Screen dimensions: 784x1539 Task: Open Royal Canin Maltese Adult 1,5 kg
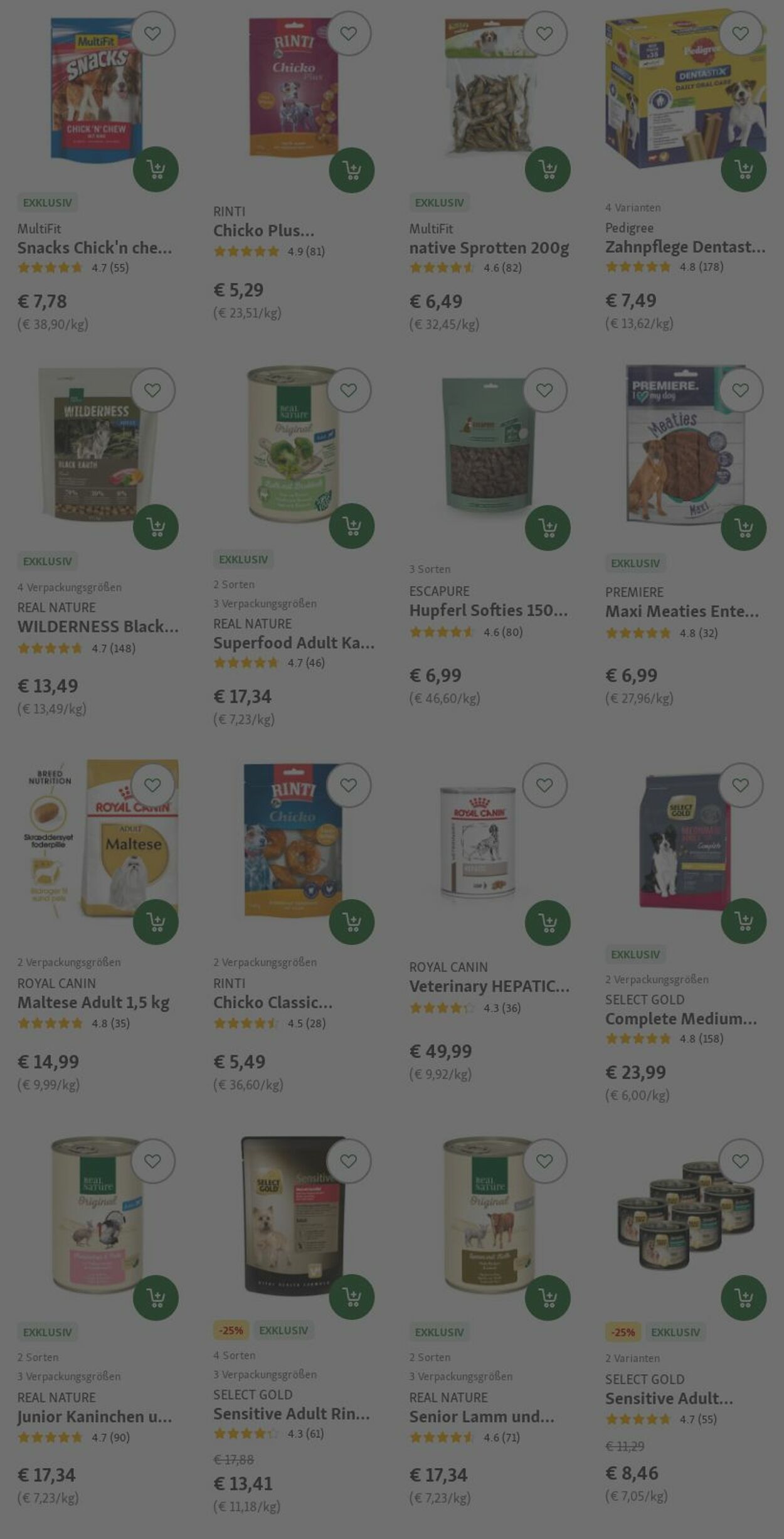point(93,1003)
